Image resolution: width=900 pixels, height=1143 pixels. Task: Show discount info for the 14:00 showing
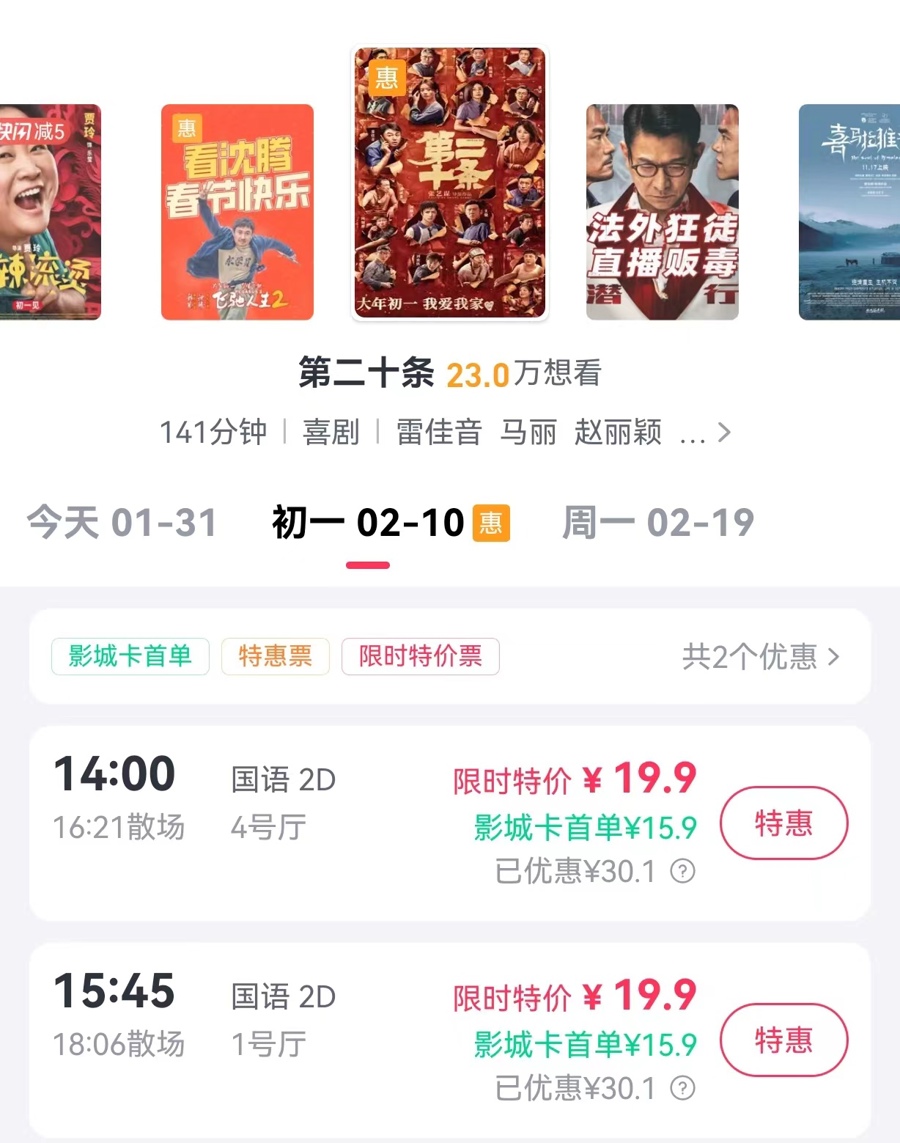coord(682,872)
